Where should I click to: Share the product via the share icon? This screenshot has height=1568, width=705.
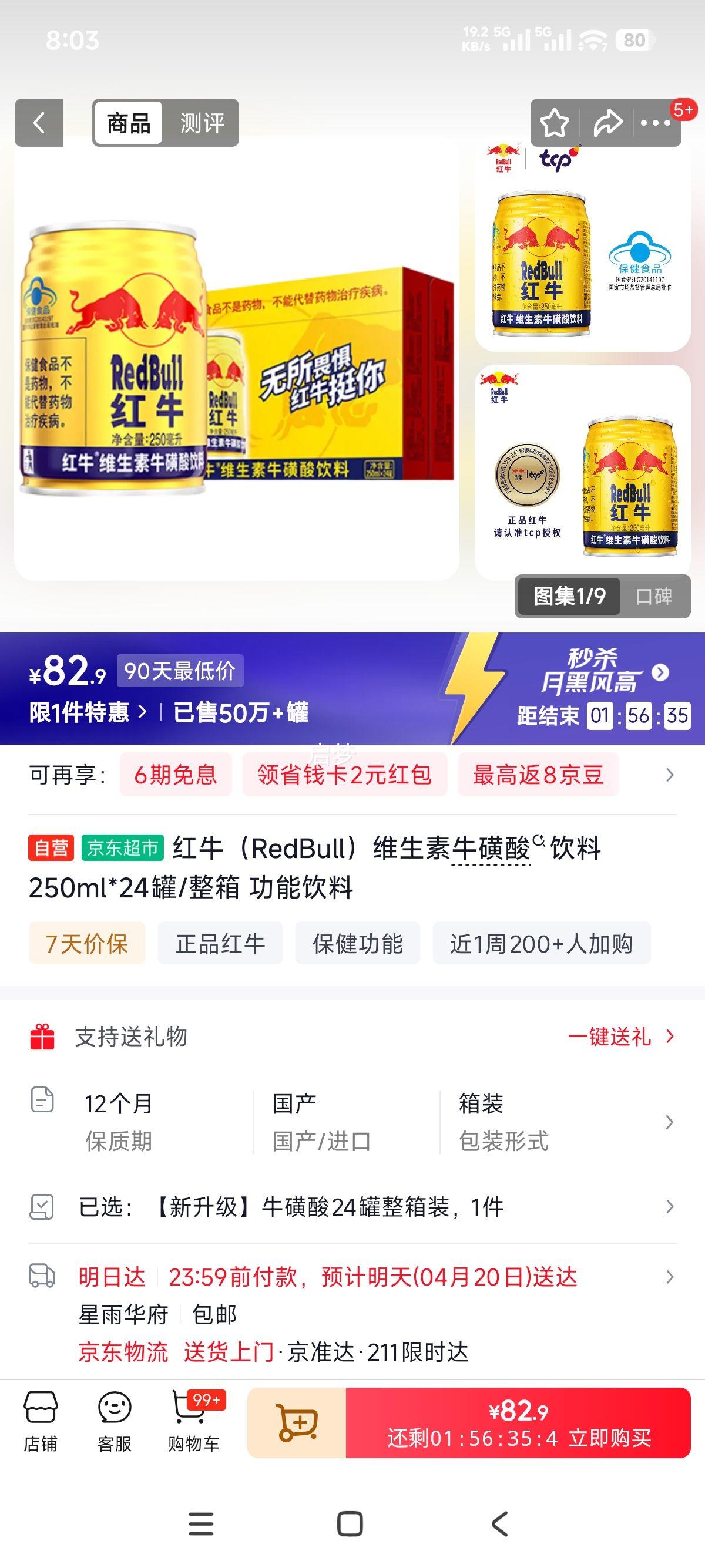[607, 122]
